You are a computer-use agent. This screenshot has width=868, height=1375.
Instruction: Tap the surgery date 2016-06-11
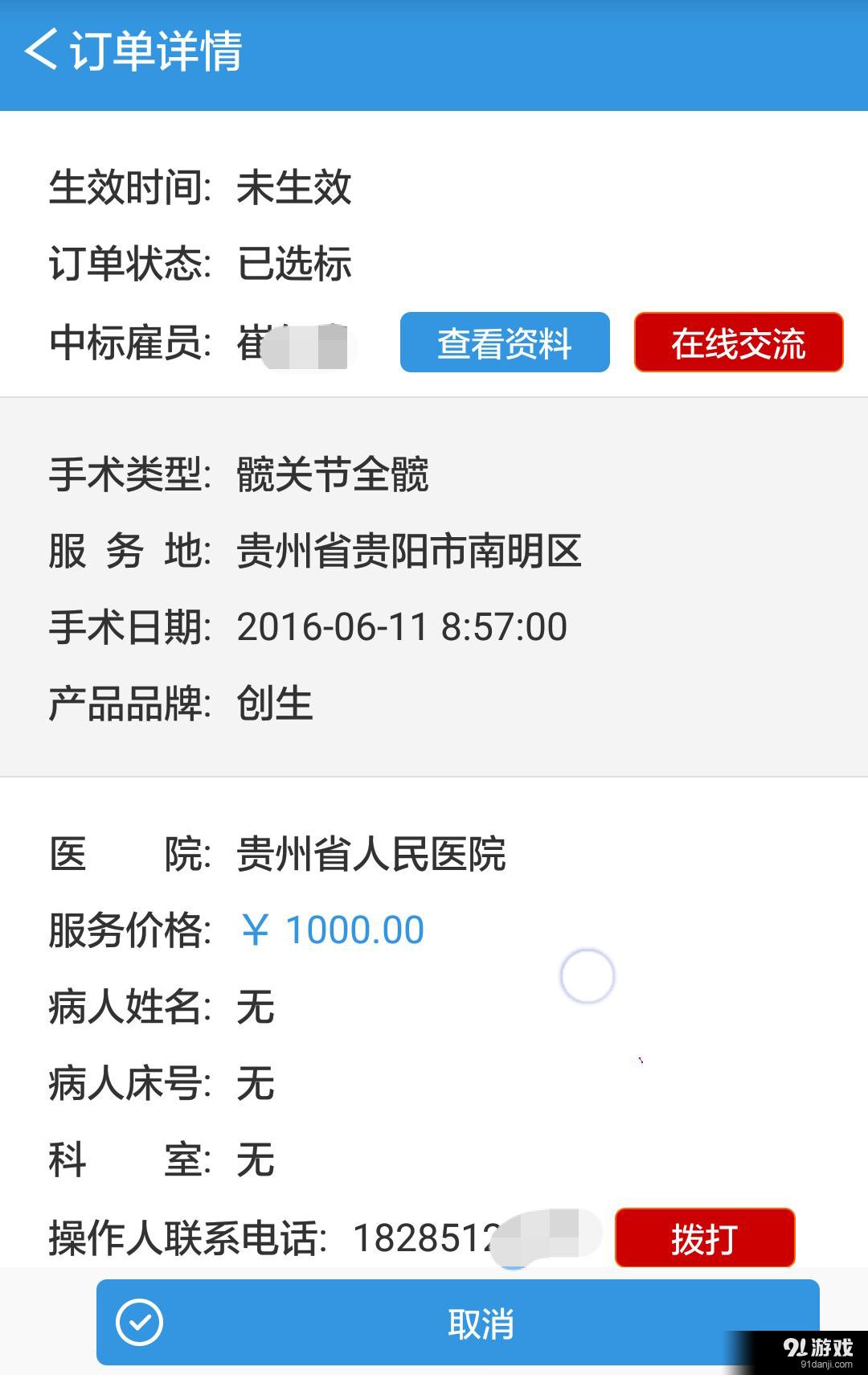click(402, 626)
